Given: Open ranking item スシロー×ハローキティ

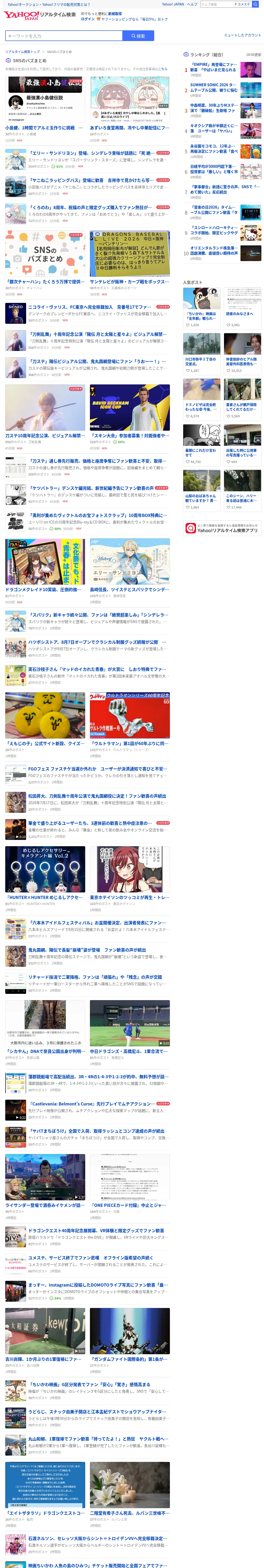Looking at the screenshot, I should point(222,233).
